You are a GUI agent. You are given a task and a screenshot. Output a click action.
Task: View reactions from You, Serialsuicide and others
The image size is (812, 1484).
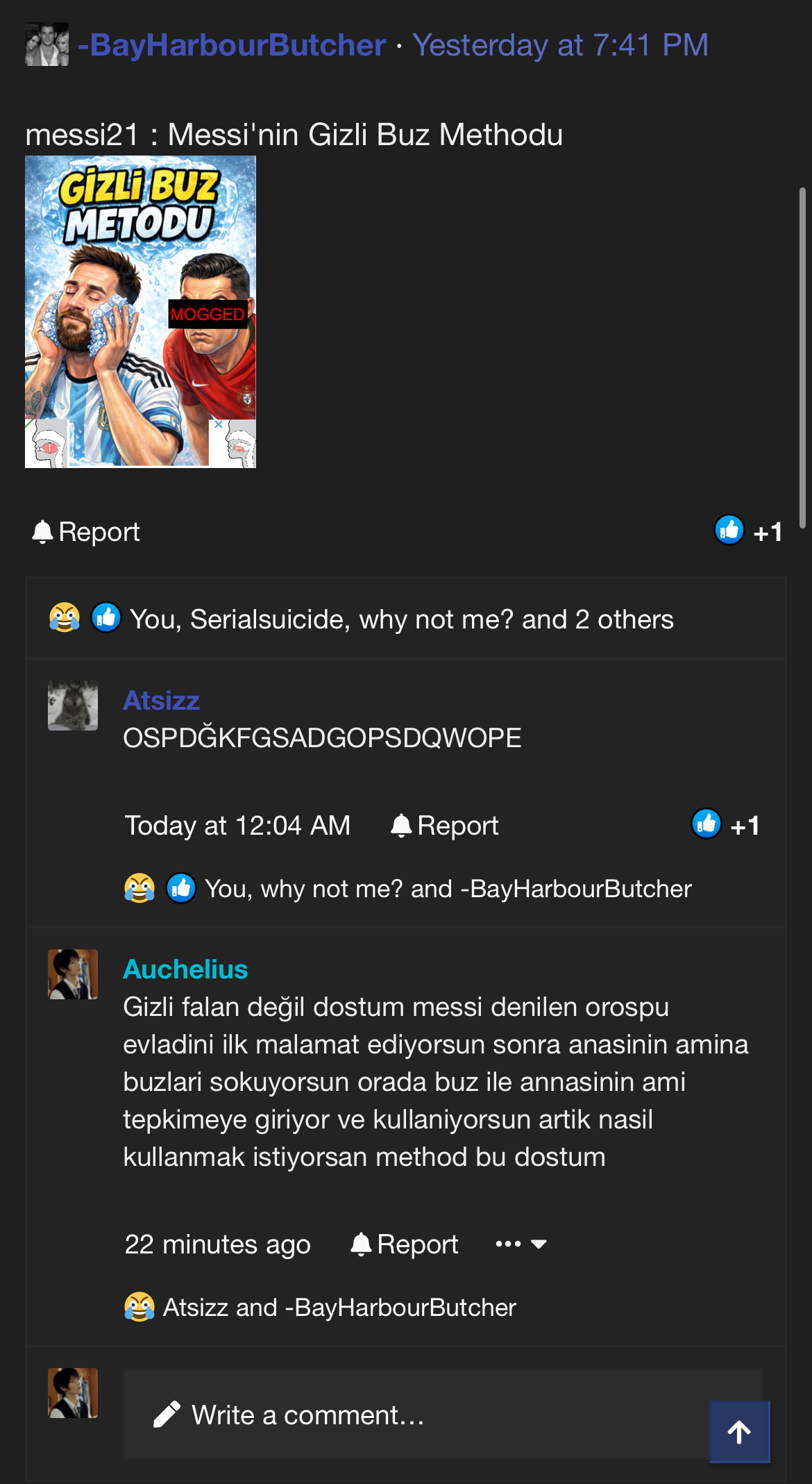click(401, 619)
